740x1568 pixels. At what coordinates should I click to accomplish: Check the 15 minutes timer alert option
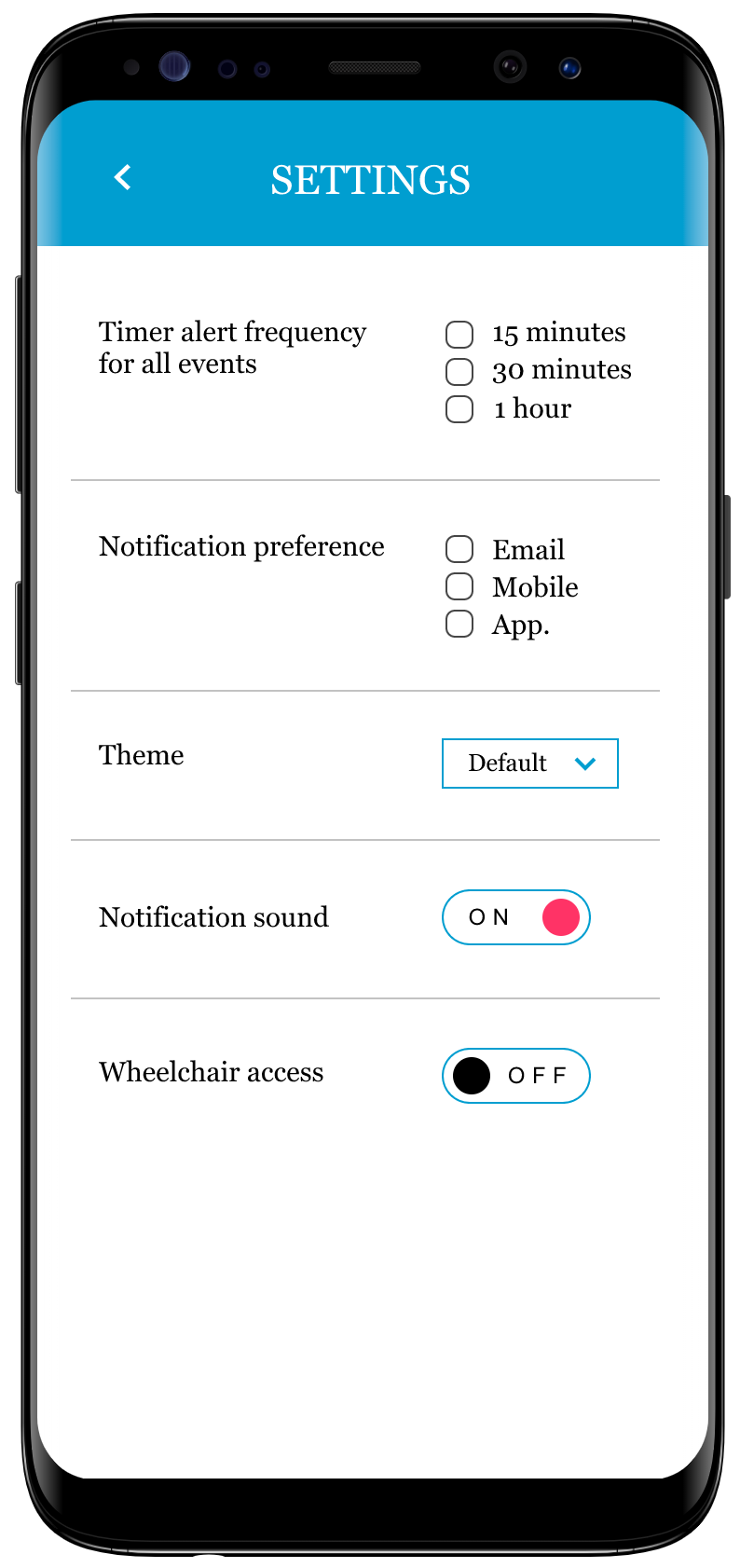[459, 334]
